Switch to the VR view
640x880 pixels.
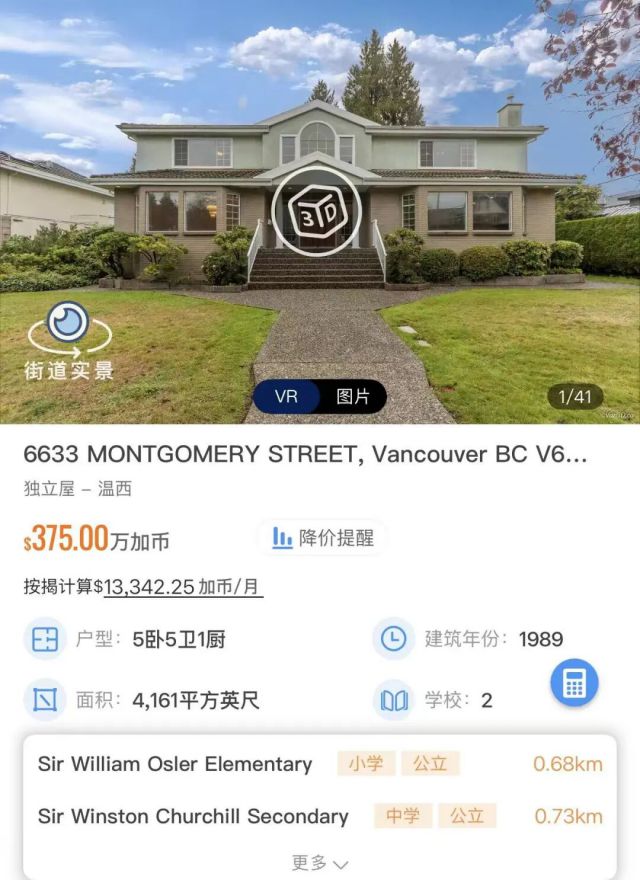tap(286, 397)
